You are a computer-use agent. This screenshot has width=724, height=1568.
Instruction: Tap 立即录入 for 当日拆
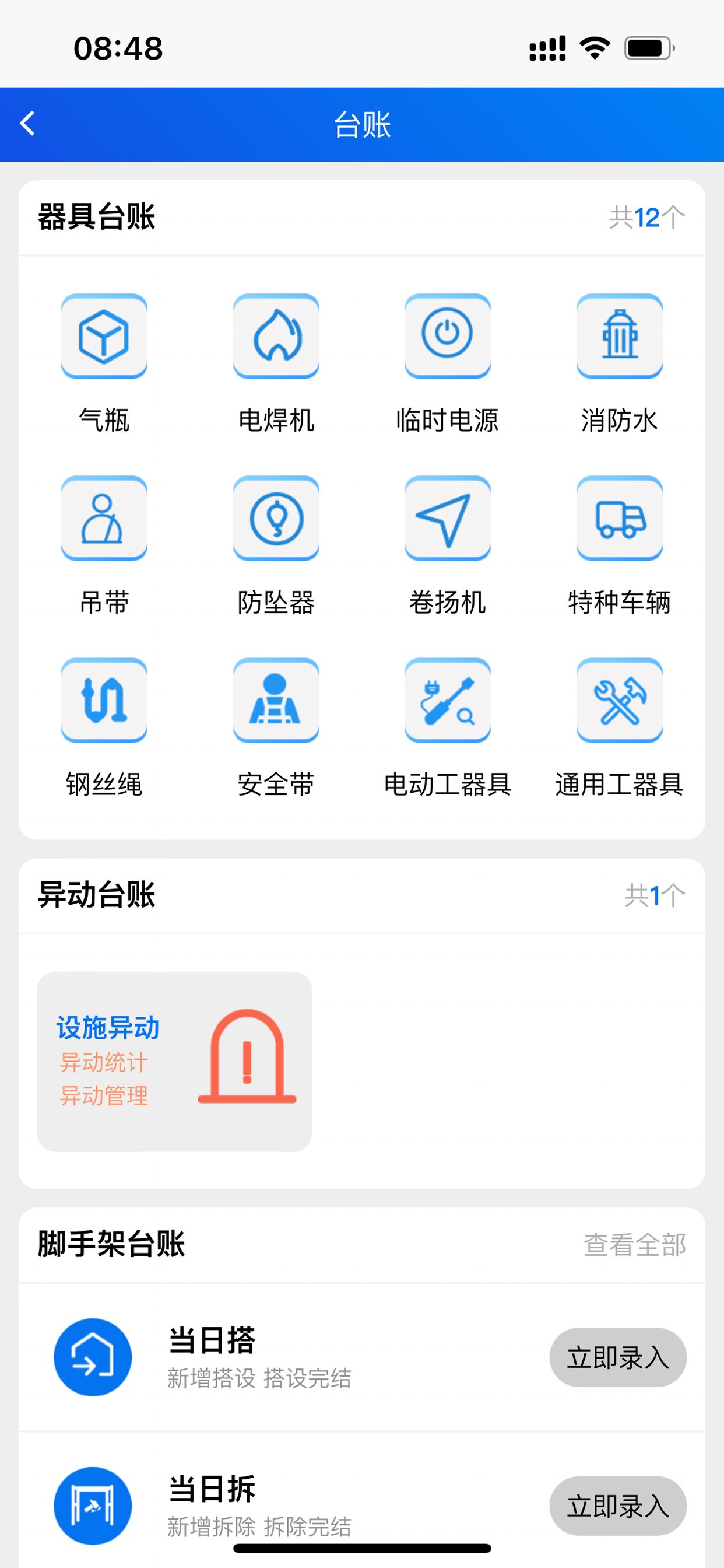(x=617, y=1506)
